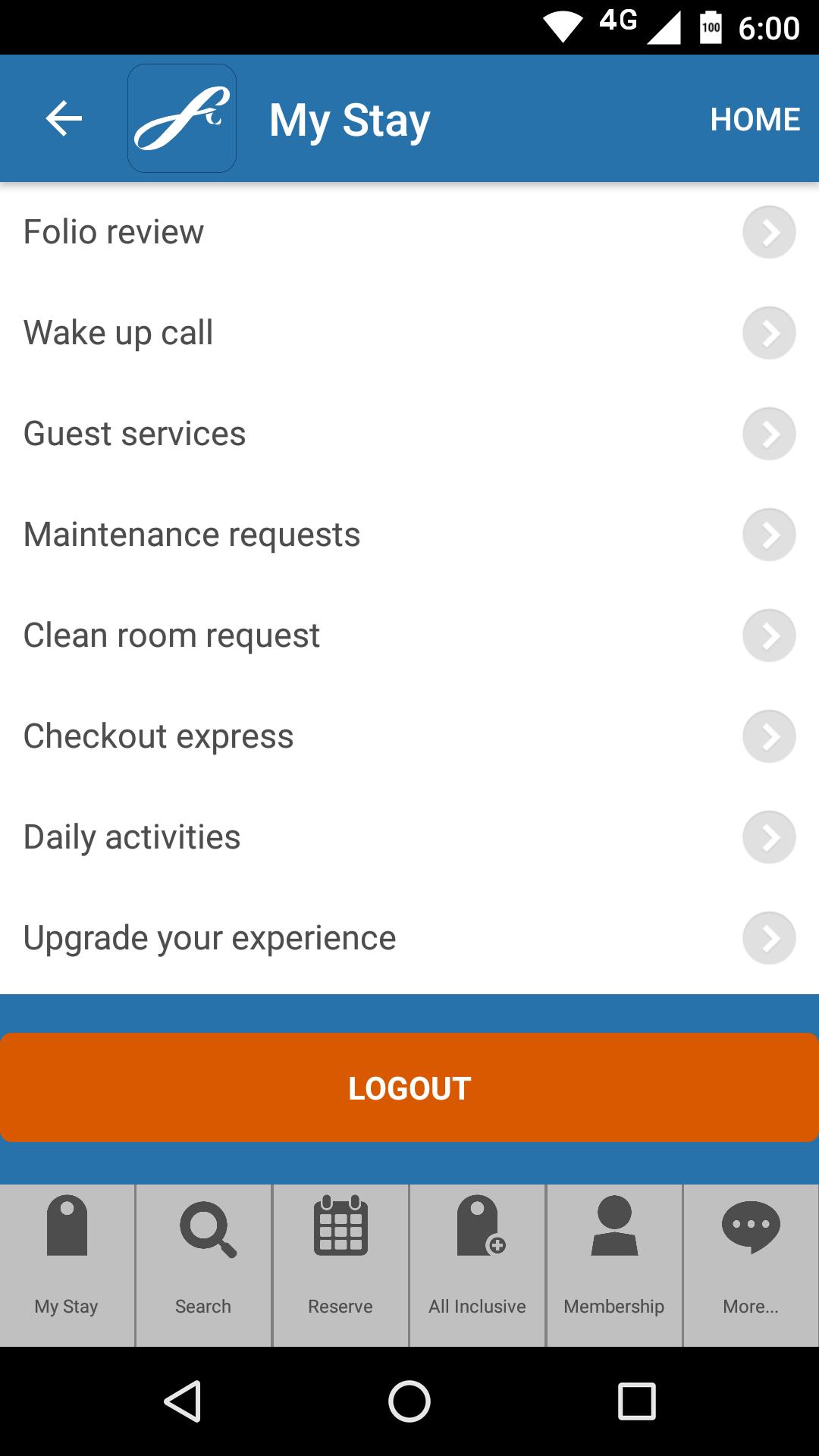Open Folio review
The image size is (819, 1456).
point(409,232)
